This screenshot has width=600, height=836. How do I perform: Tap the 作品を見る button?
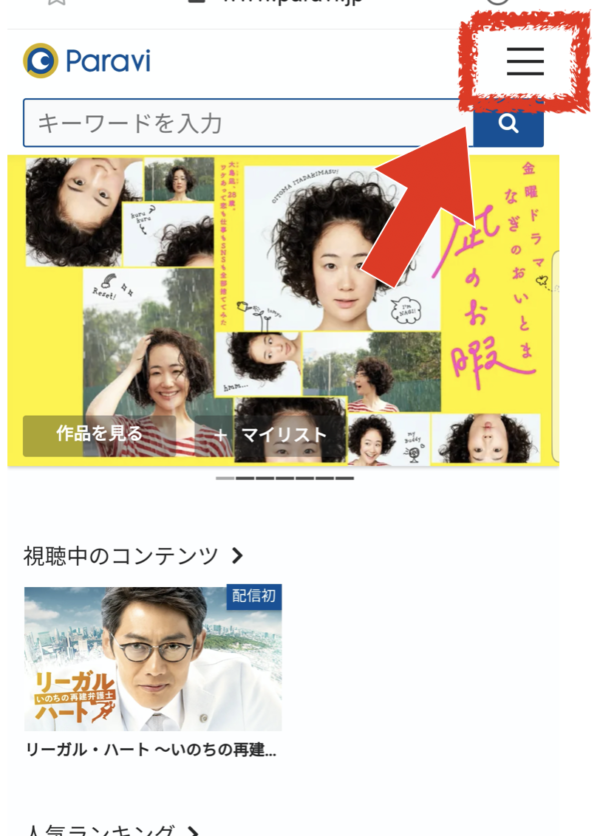(99, 435)
